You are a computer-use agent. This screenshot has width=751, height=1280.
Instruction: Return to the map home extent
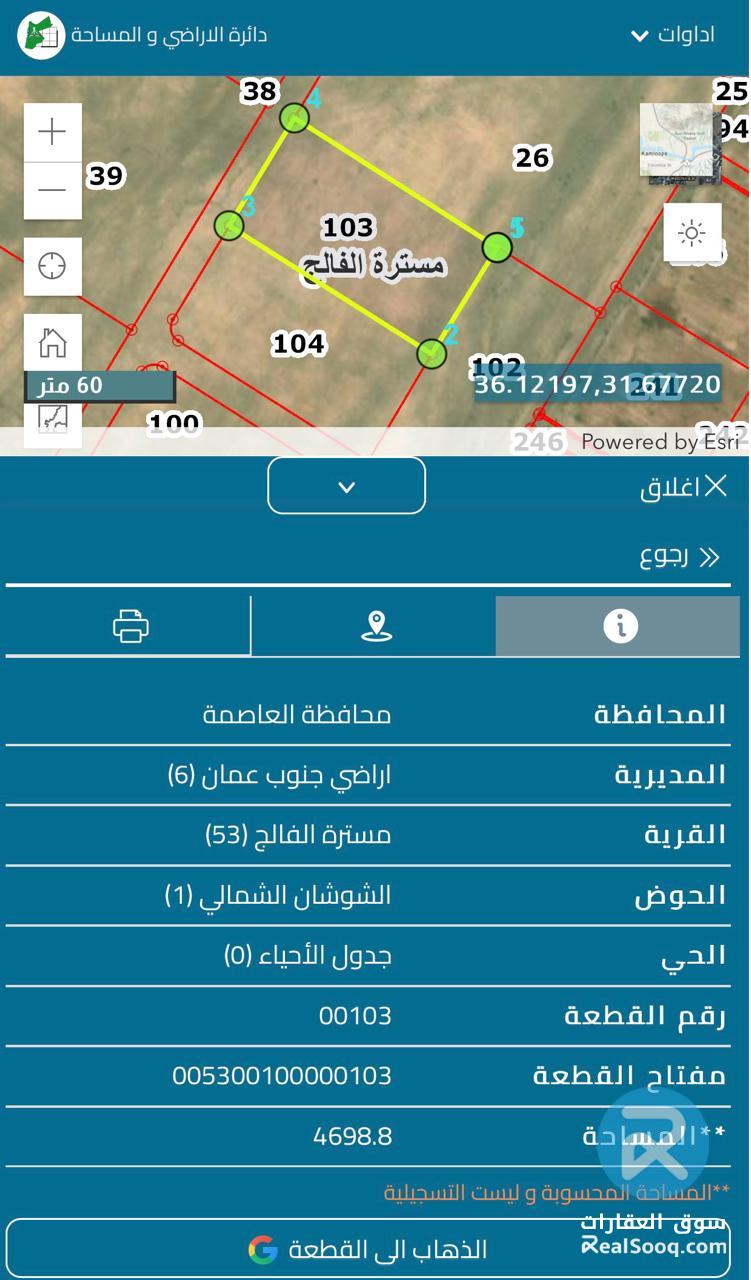click(52, 343)
